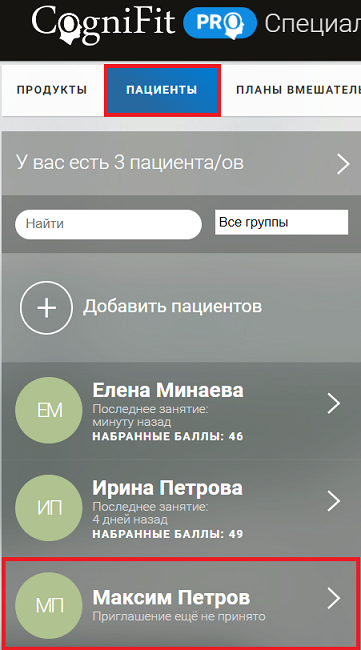Switch to the Продукты tab
Viewport: 361px width, 650px height.
(x=52, y=90)
